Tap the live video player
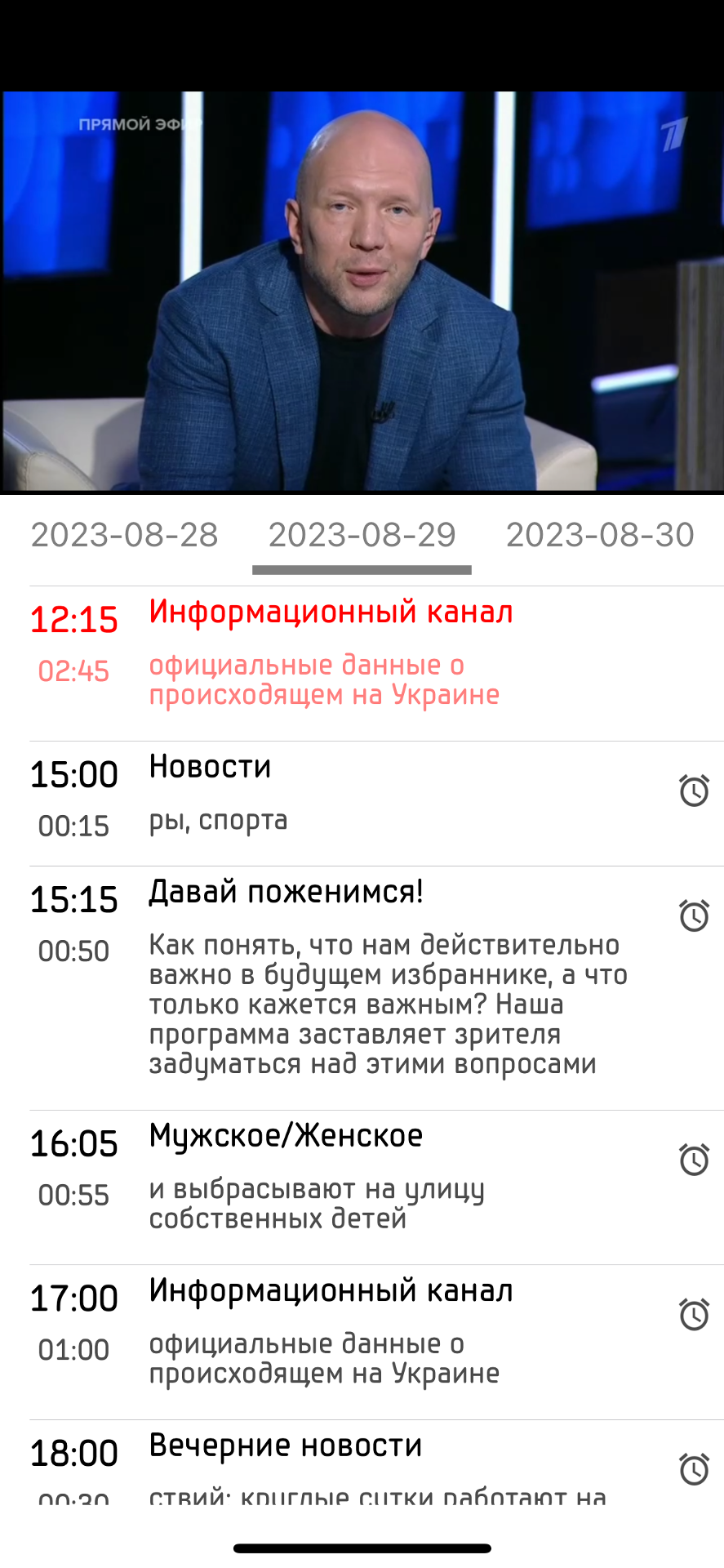 coord(362,292)
